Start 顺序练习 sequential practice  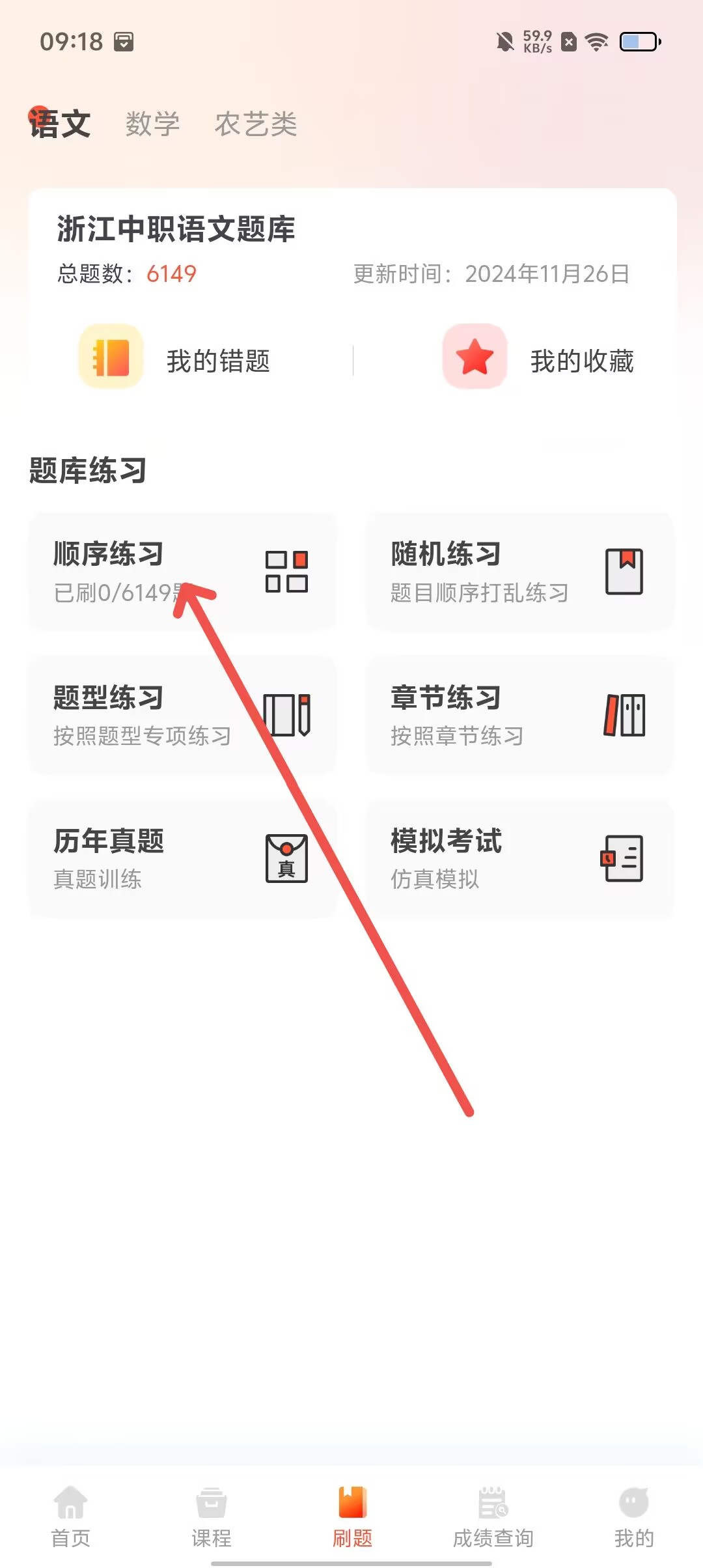182,572
